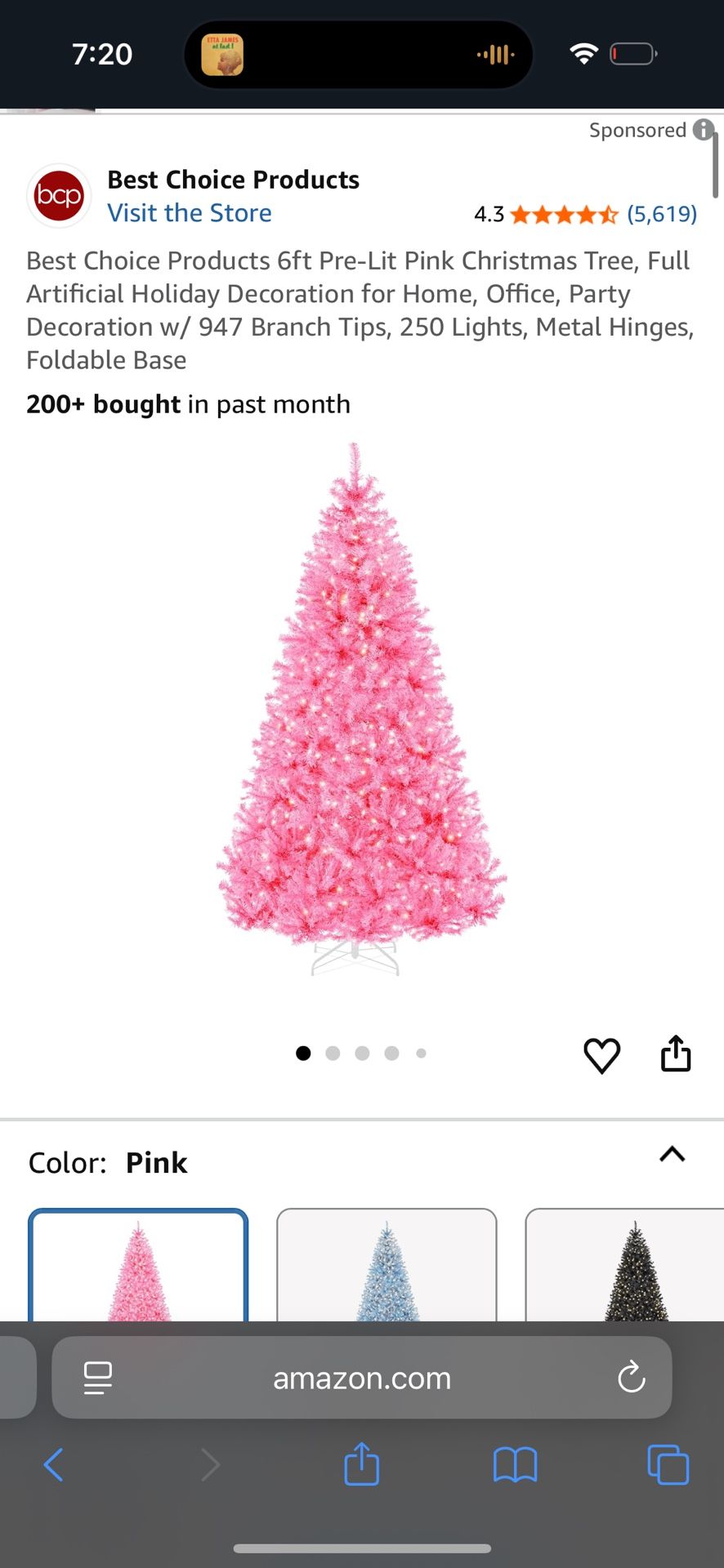The image size is (724, 1568).
Task: Add the pink tree to wishlist heart
Action: tap(602, 1055)
